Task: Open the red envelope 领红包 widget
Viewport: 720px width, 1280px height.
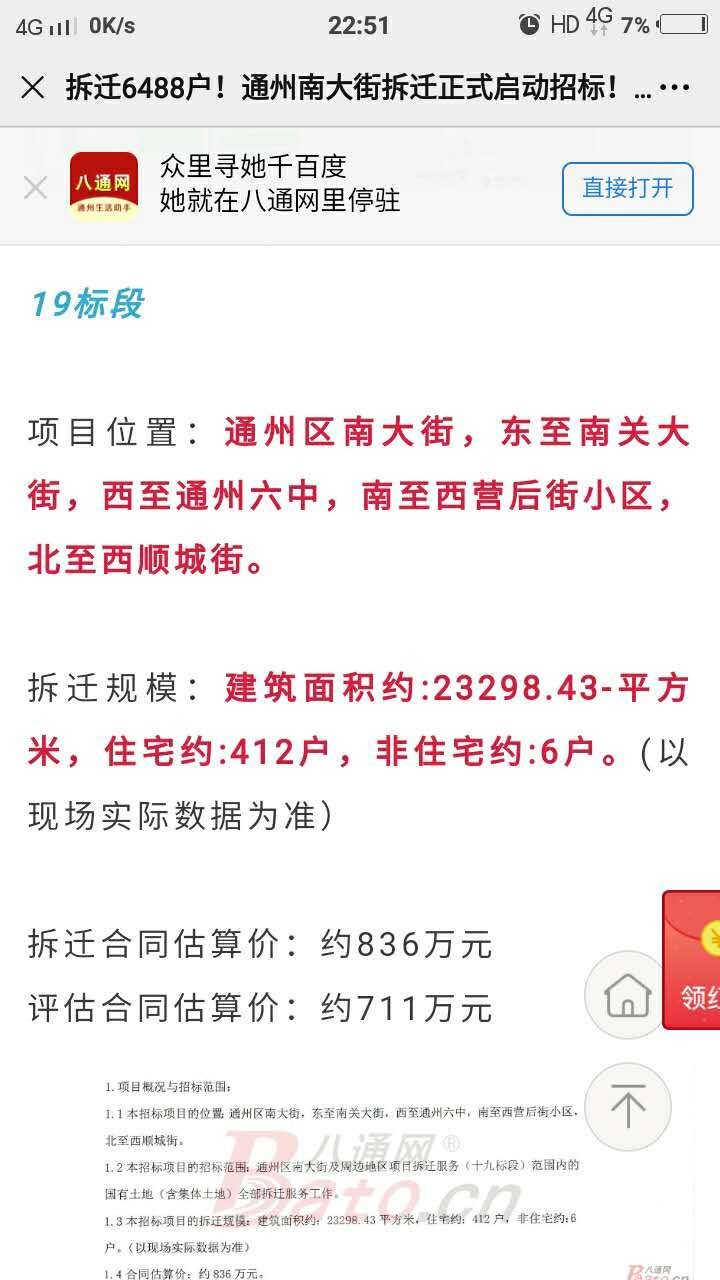Action: click(692, 960)
